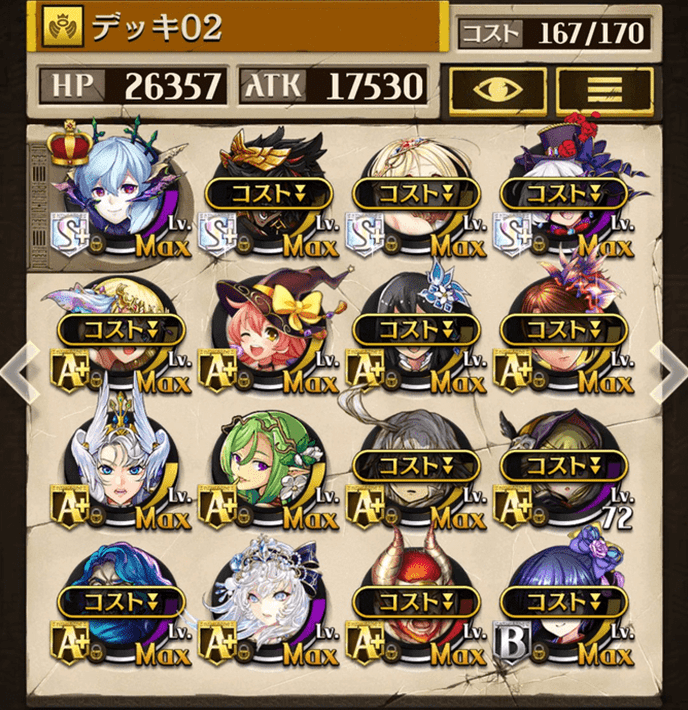Screen dimensions: 688x710
Task: Toggle the eye visibility button
Action: 497,90
